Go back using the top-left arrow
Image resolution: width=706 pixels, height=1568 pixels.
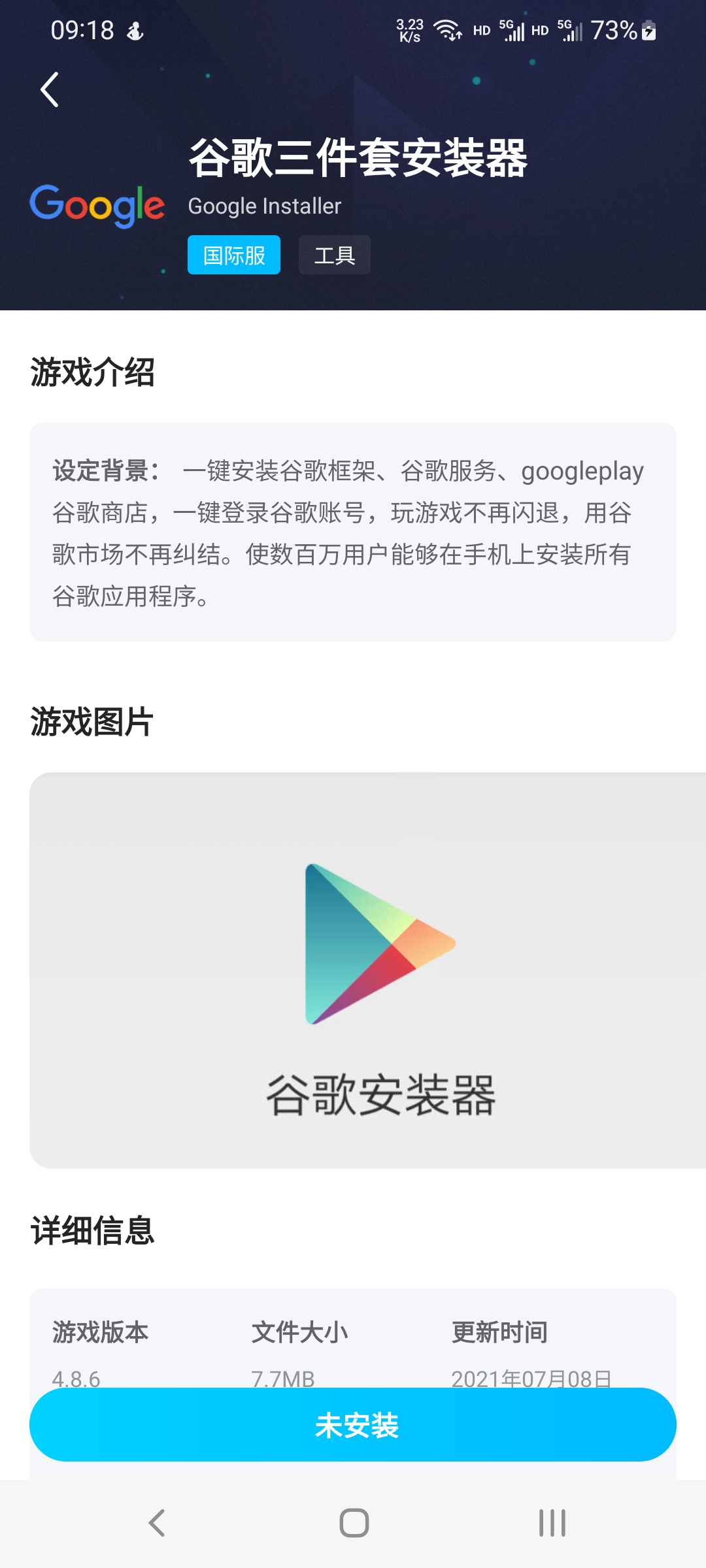pyautogui.click(x=50, y=90)
